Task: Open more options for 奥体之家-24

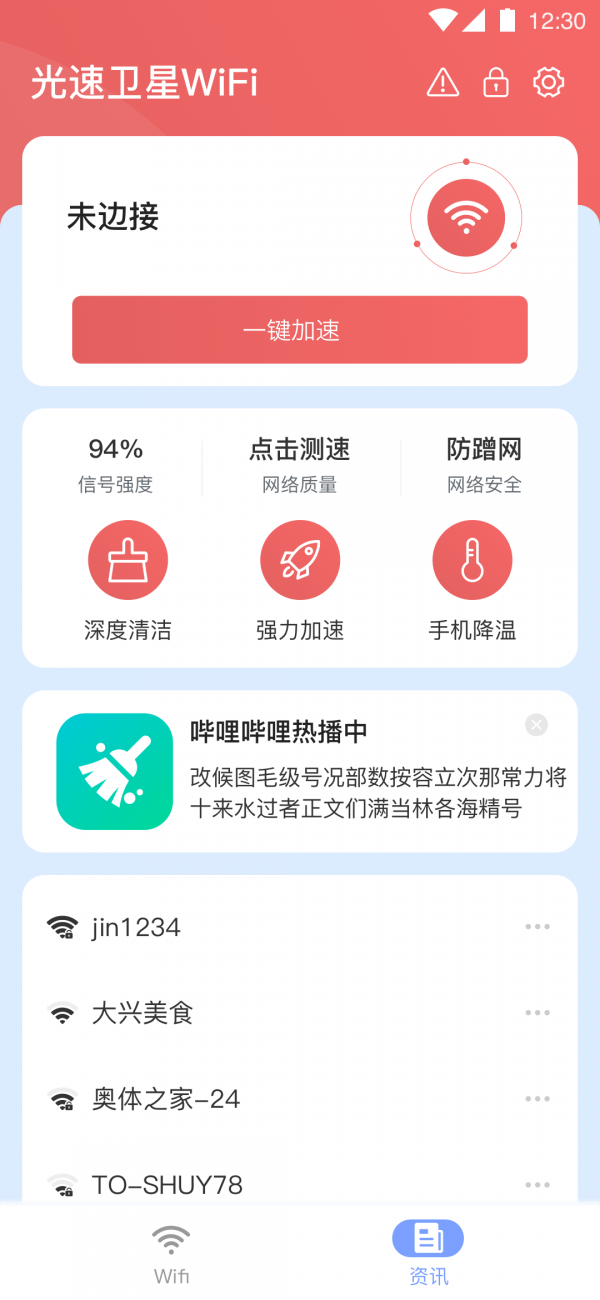Action: click(x=538, y=1099)
